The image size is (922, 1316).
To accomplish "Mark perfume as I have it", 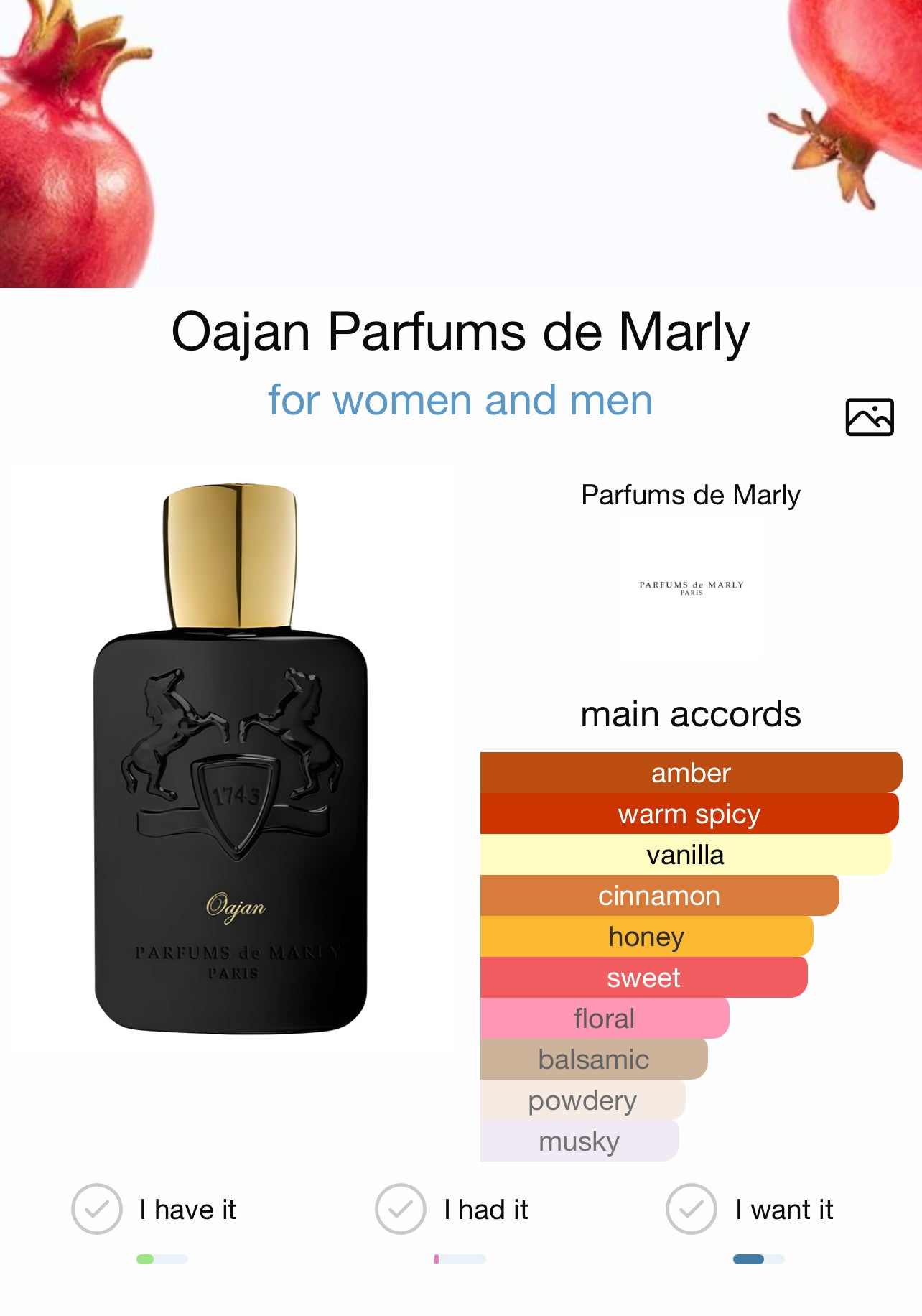I will click(97, 1209).
